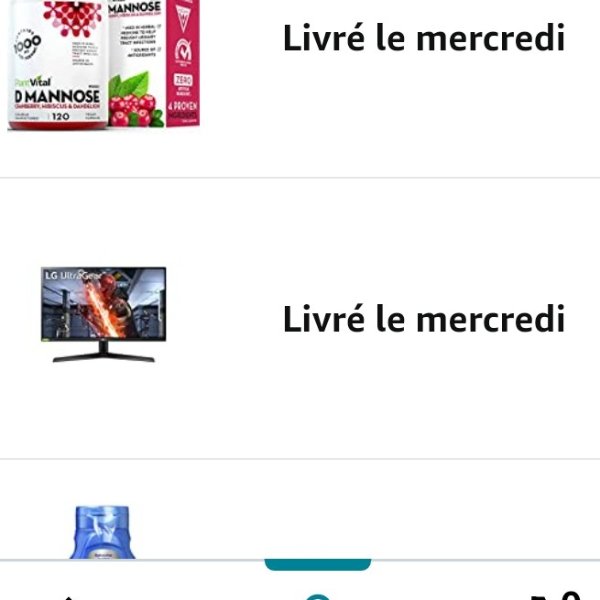View the blue bottle product order
The width and height of the screenshot is (600, 600).
102,533
